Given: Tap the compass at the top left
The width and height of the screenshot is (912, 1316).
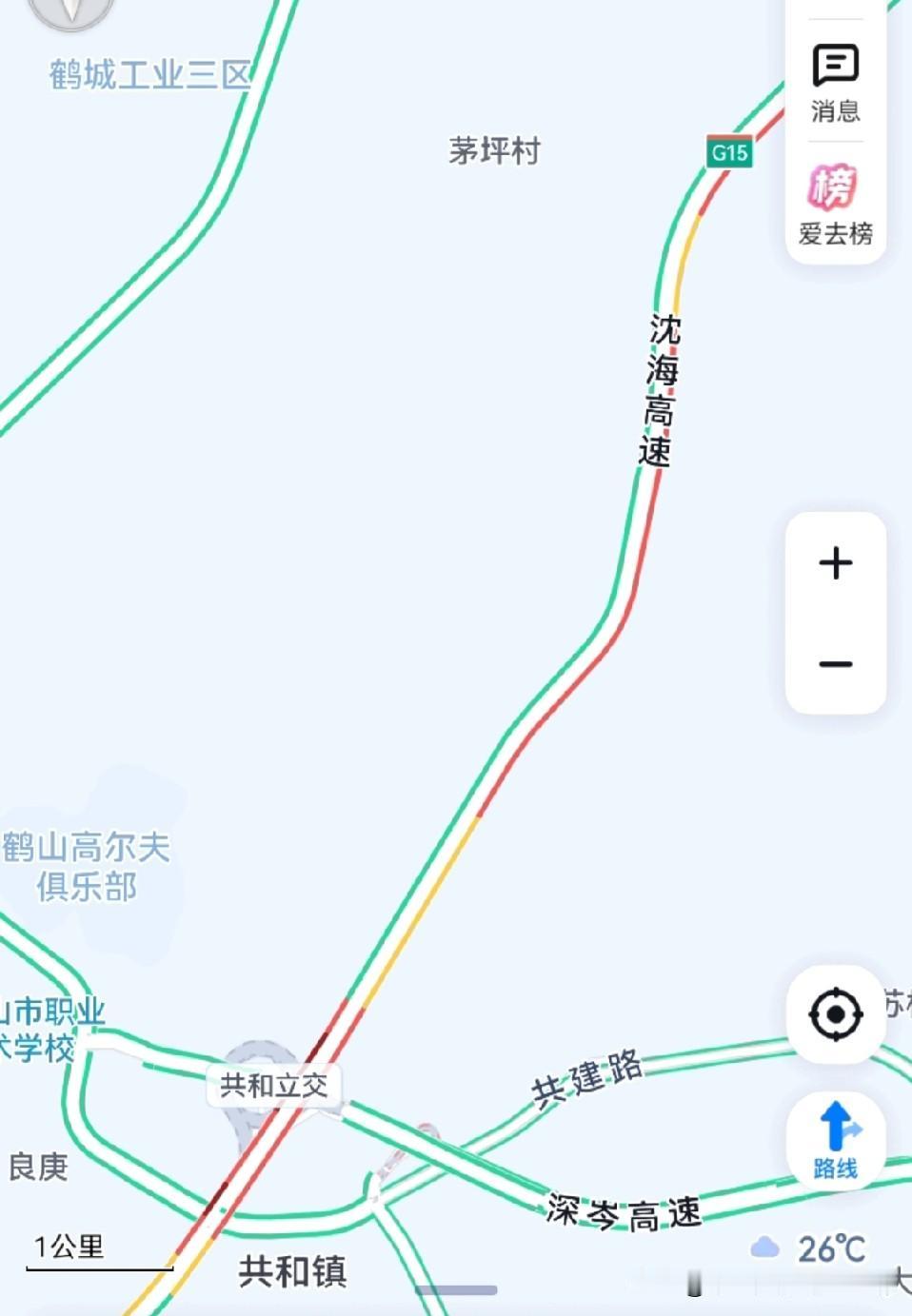Looking at the screenshot, I should 71,11.
